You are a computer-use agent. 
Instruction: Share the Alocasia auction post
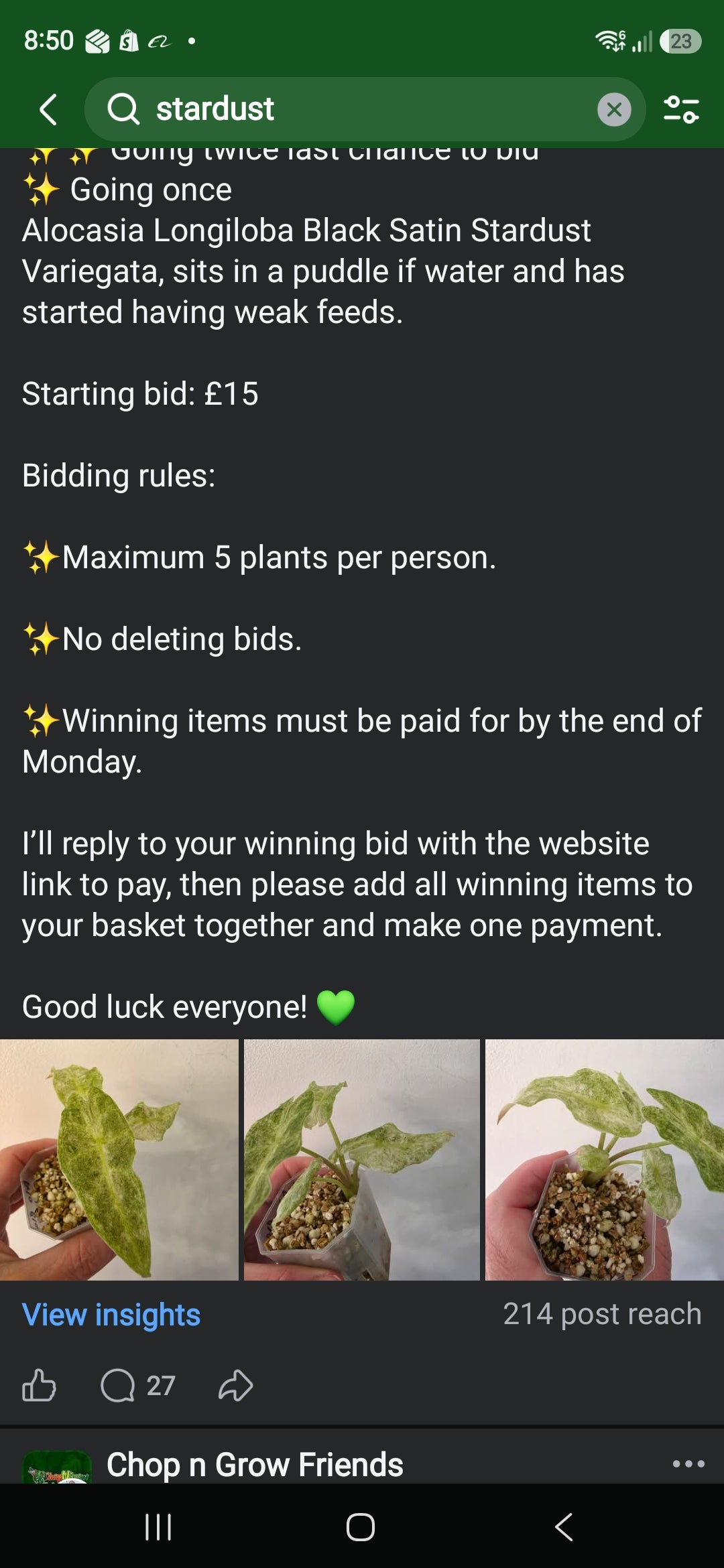pos(235,1385)
